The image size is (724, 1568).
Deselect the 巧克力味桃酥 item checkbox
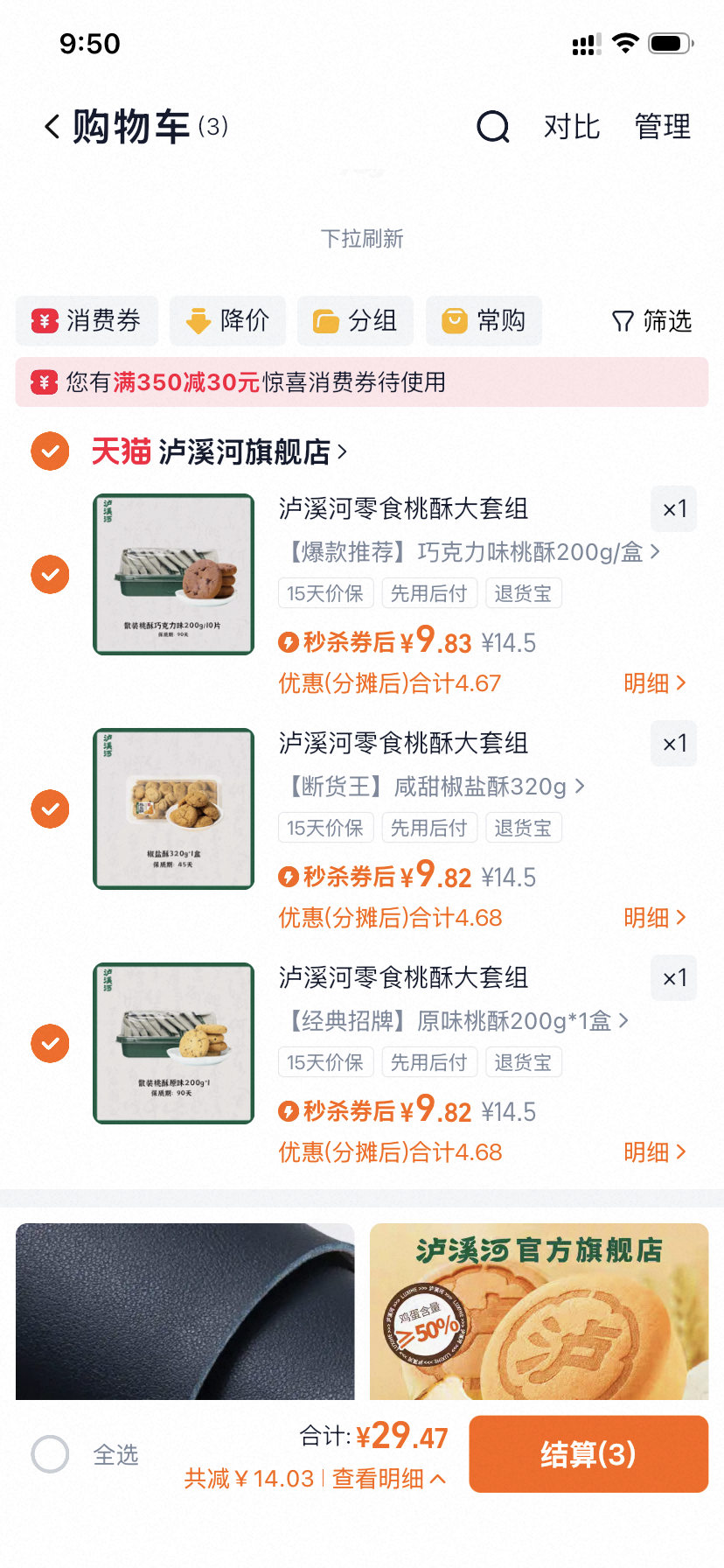(50, 575)
